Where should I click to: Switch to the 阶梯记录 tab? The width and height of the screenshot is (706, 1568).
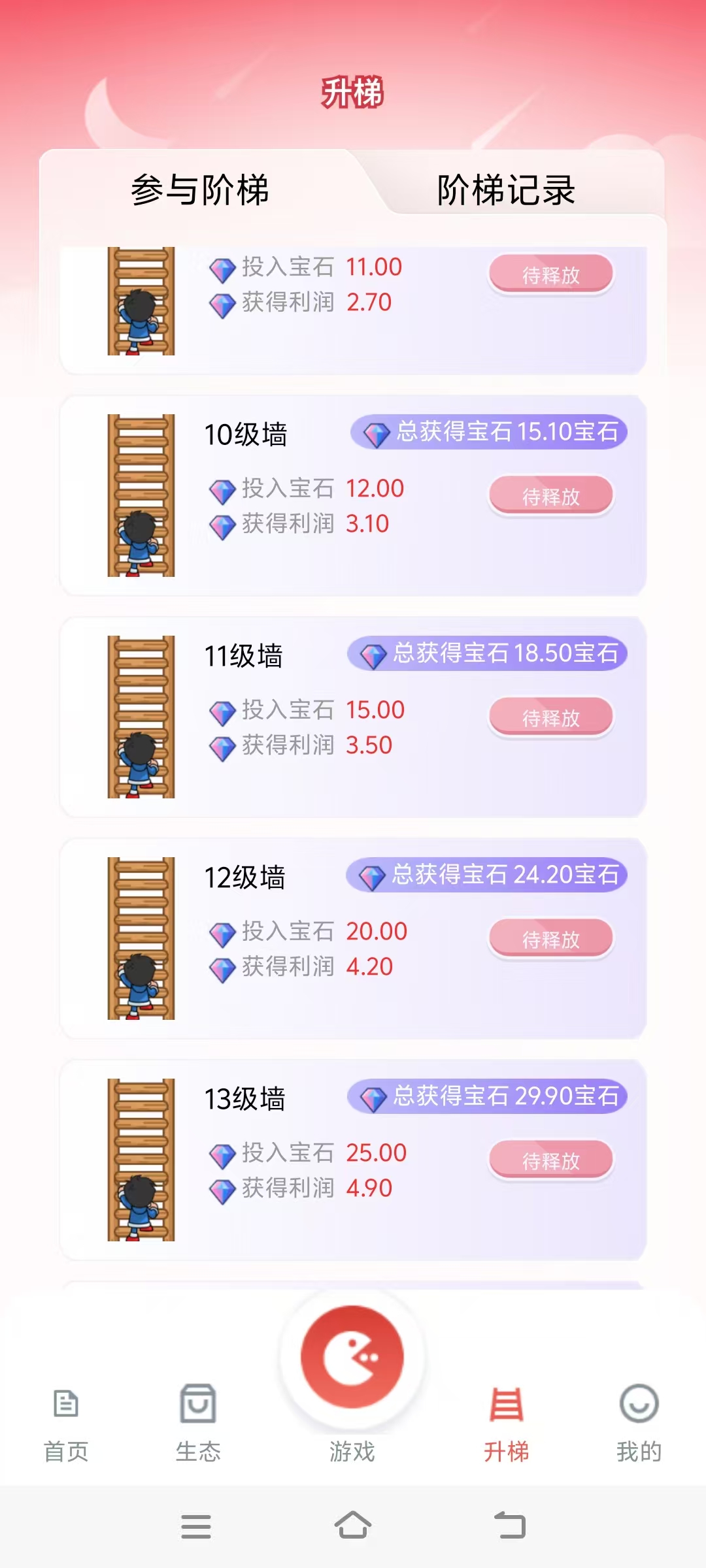[x=505, y=190]
